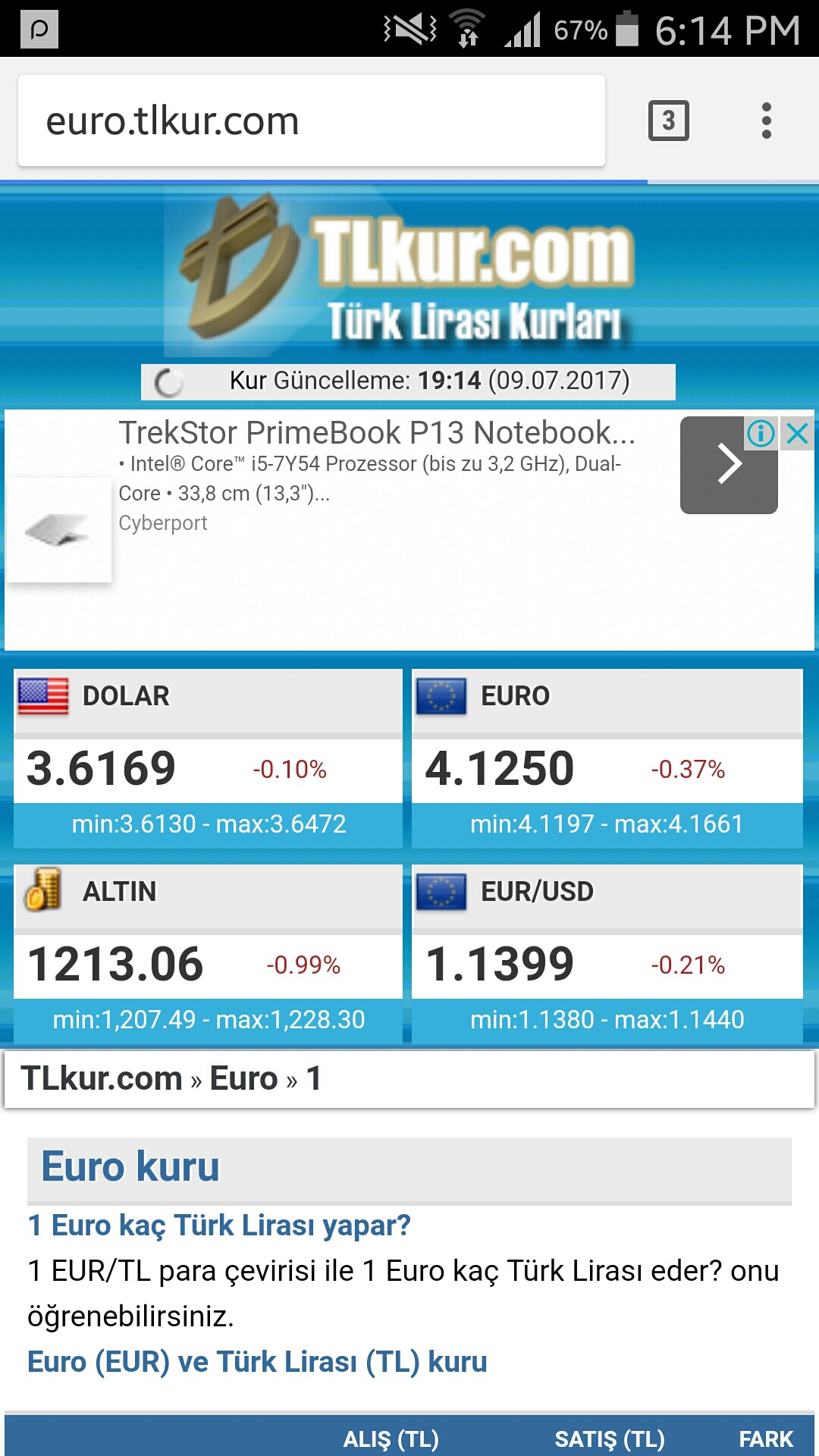This screenshot has height=1456, width=819.
Task: Open the browser overflow menu
Action: (766, 121)
